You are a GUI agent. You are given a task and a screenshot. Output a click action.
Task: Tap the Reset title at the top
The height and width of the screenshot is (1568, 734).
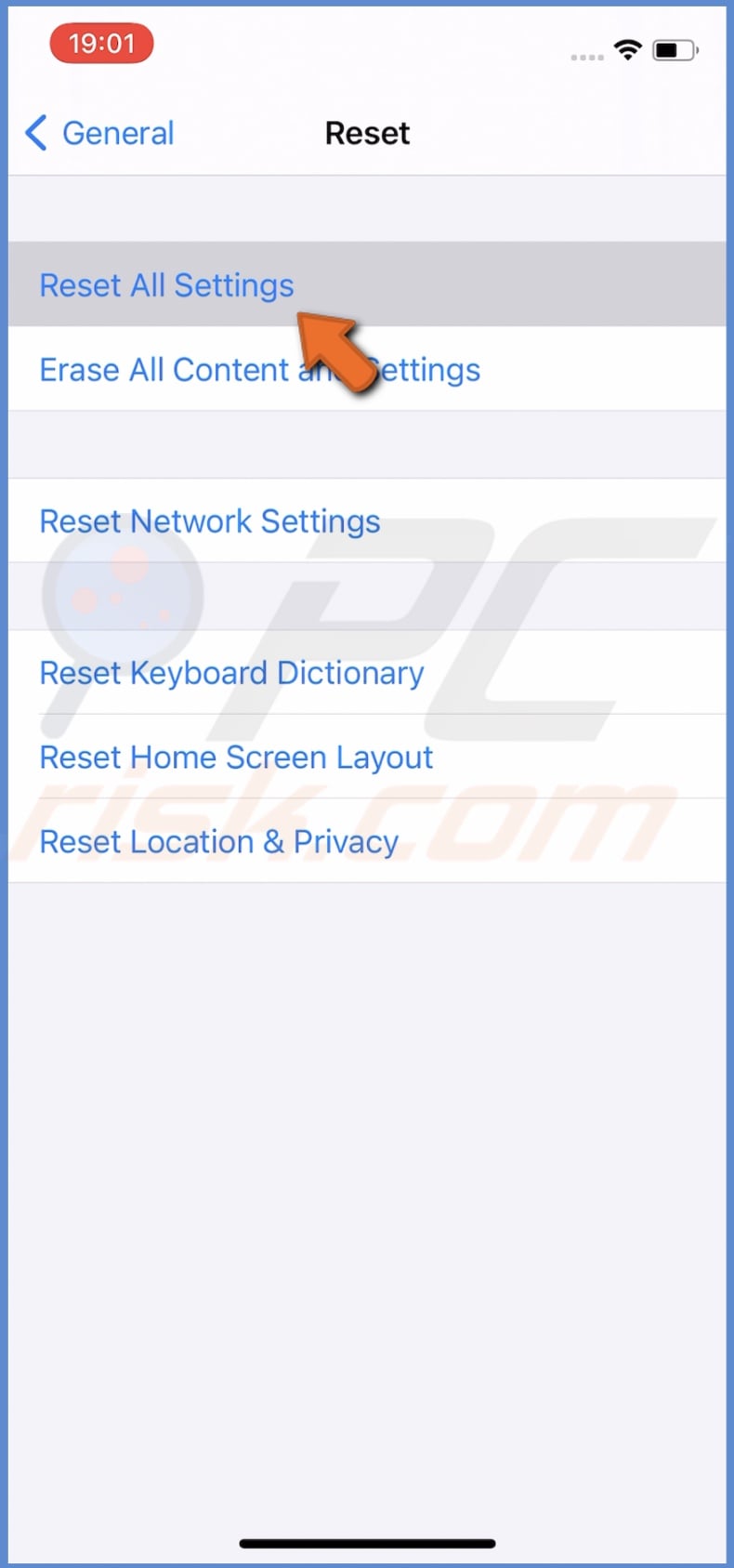click(x=367, y=133)
